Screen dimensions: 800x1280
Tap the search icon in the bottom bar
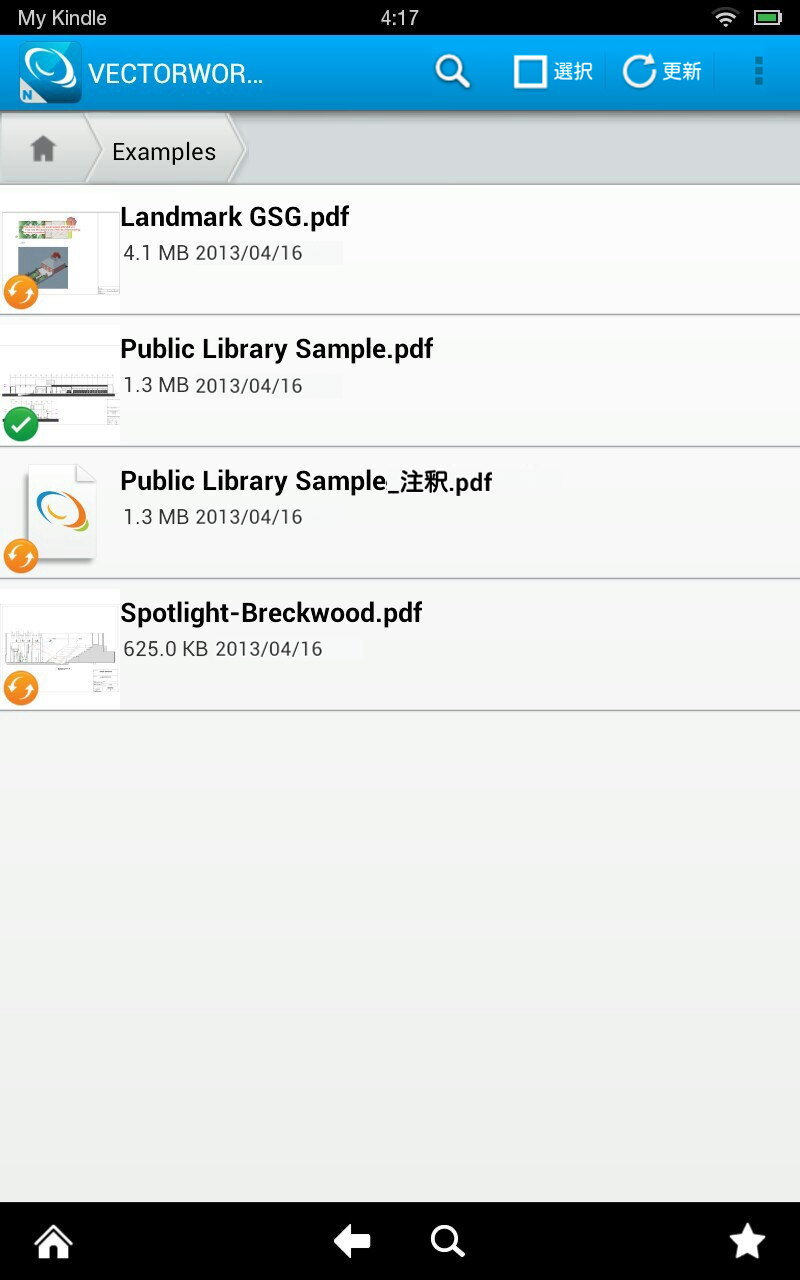447,1242
